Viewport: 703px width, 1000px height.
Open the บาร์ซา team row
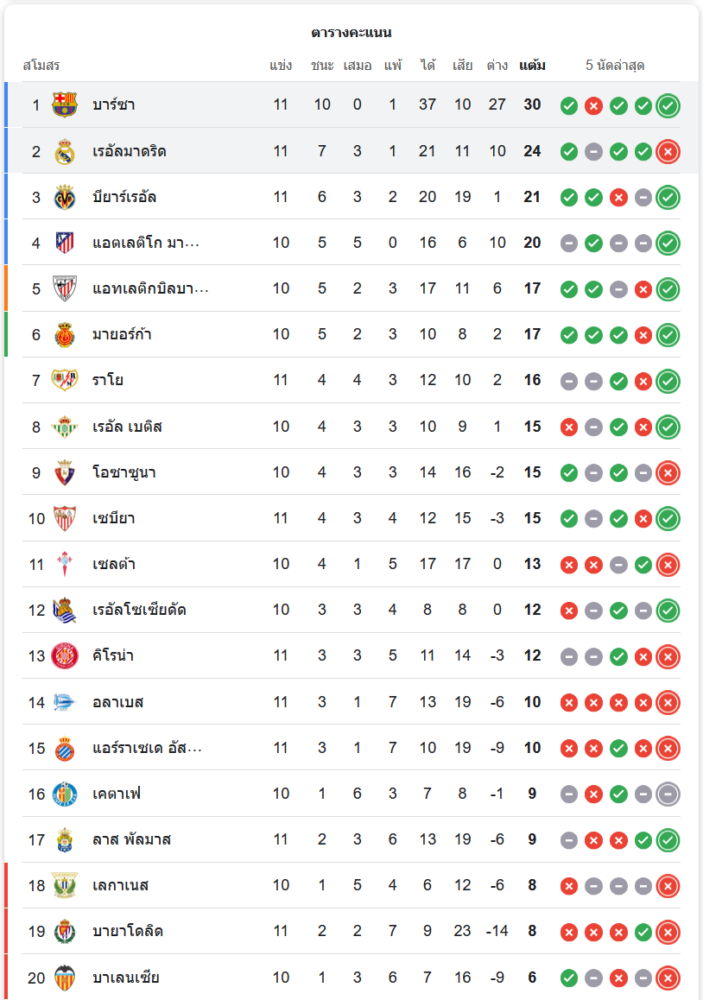[114, 105]
